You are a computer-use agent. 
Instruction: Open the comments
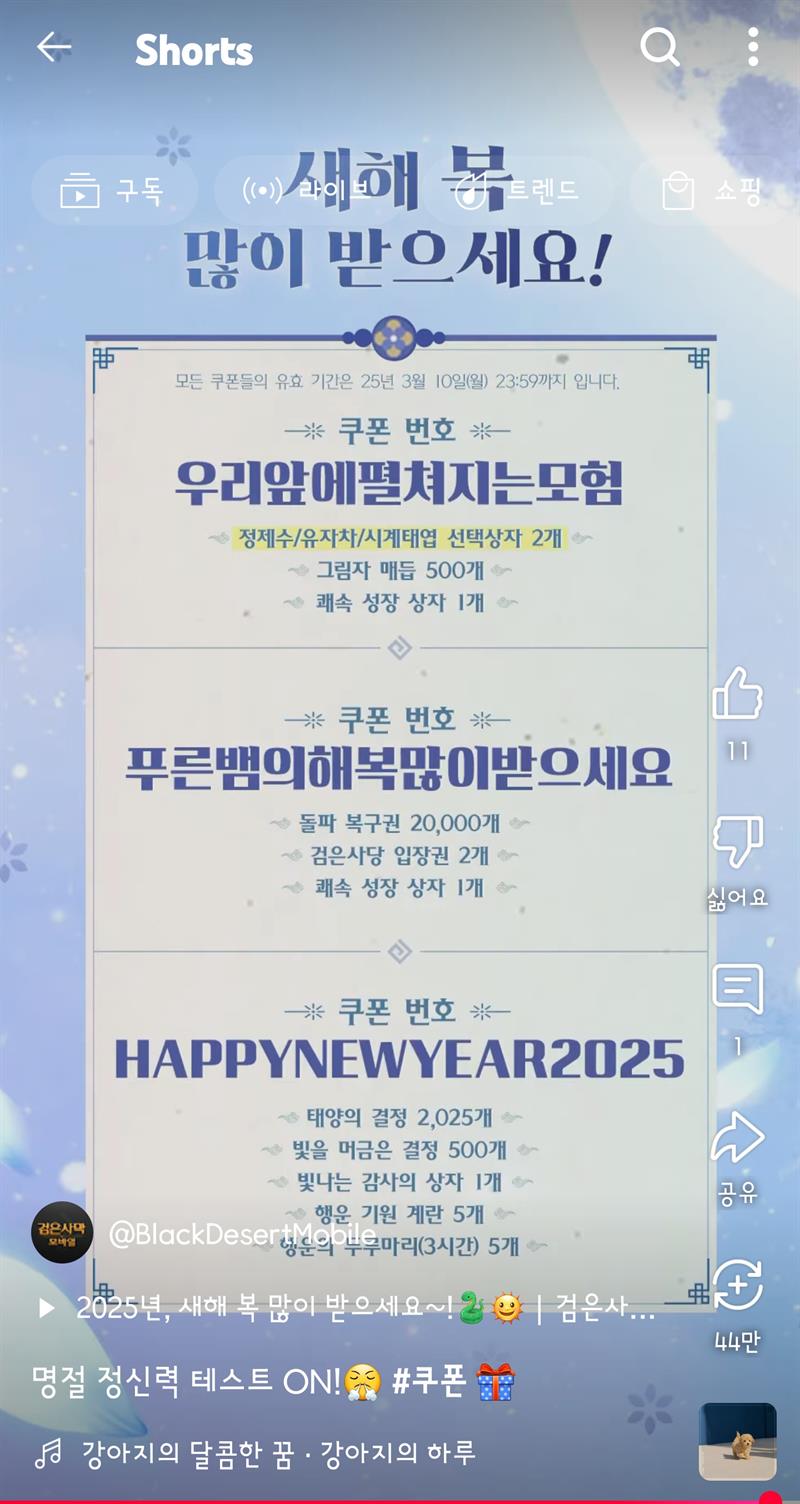[x=738, y=990]
